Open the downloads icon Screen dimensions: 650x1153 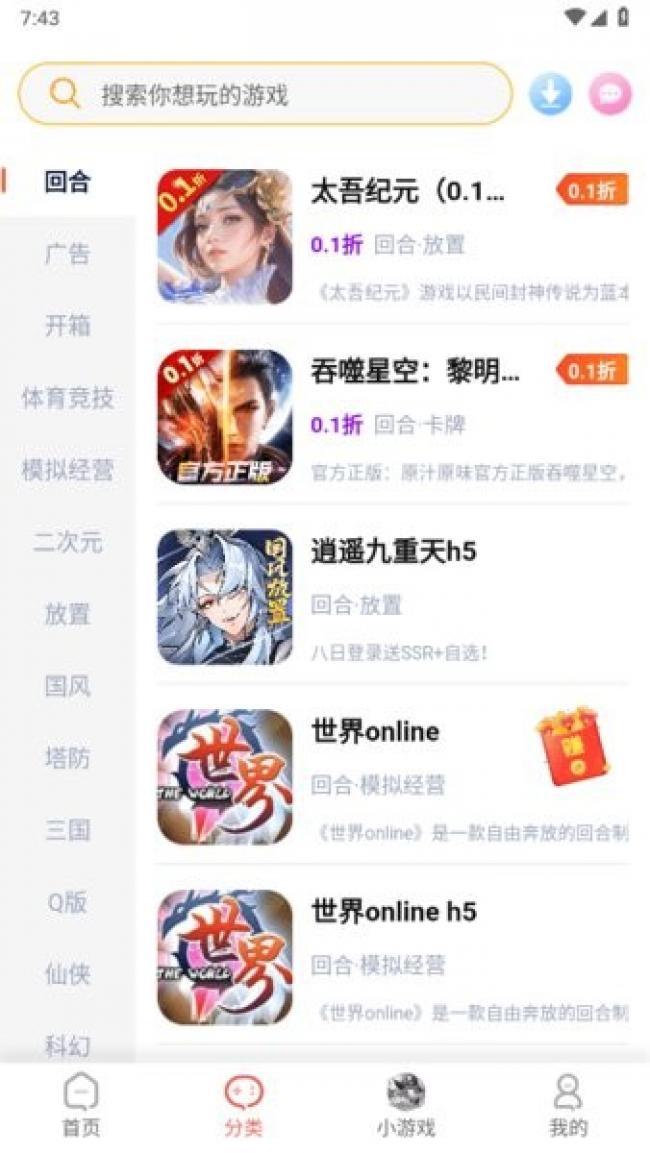pos(550,95)
